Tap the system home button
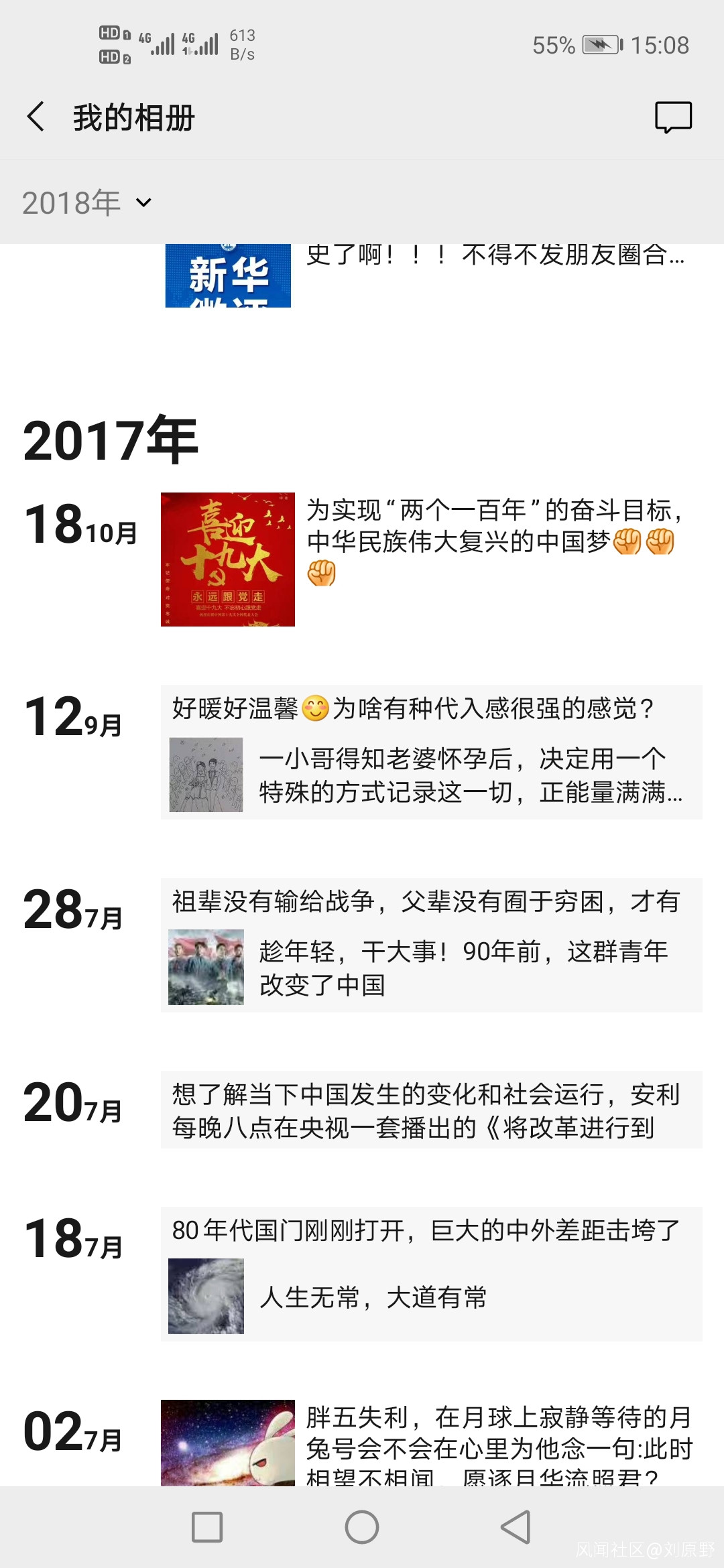Image resolution: width=724 pixels, height=1568 pixels. tap(362, 1527)
